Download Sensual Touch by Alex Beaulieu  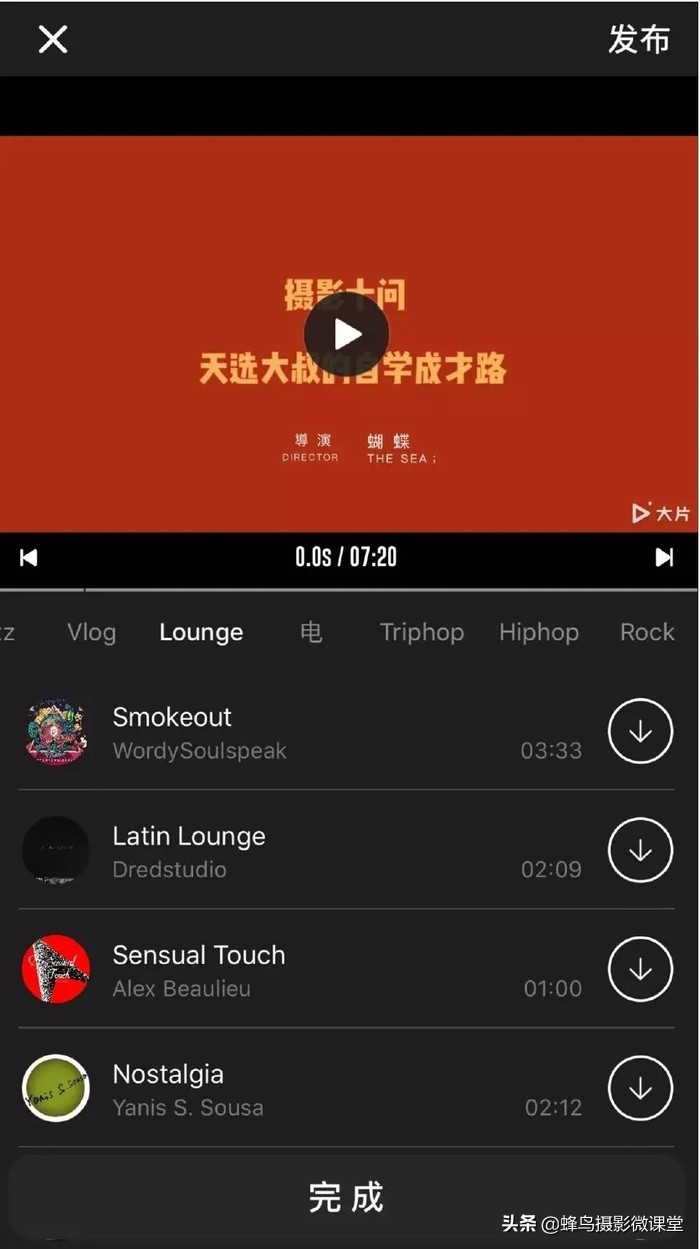640,969
